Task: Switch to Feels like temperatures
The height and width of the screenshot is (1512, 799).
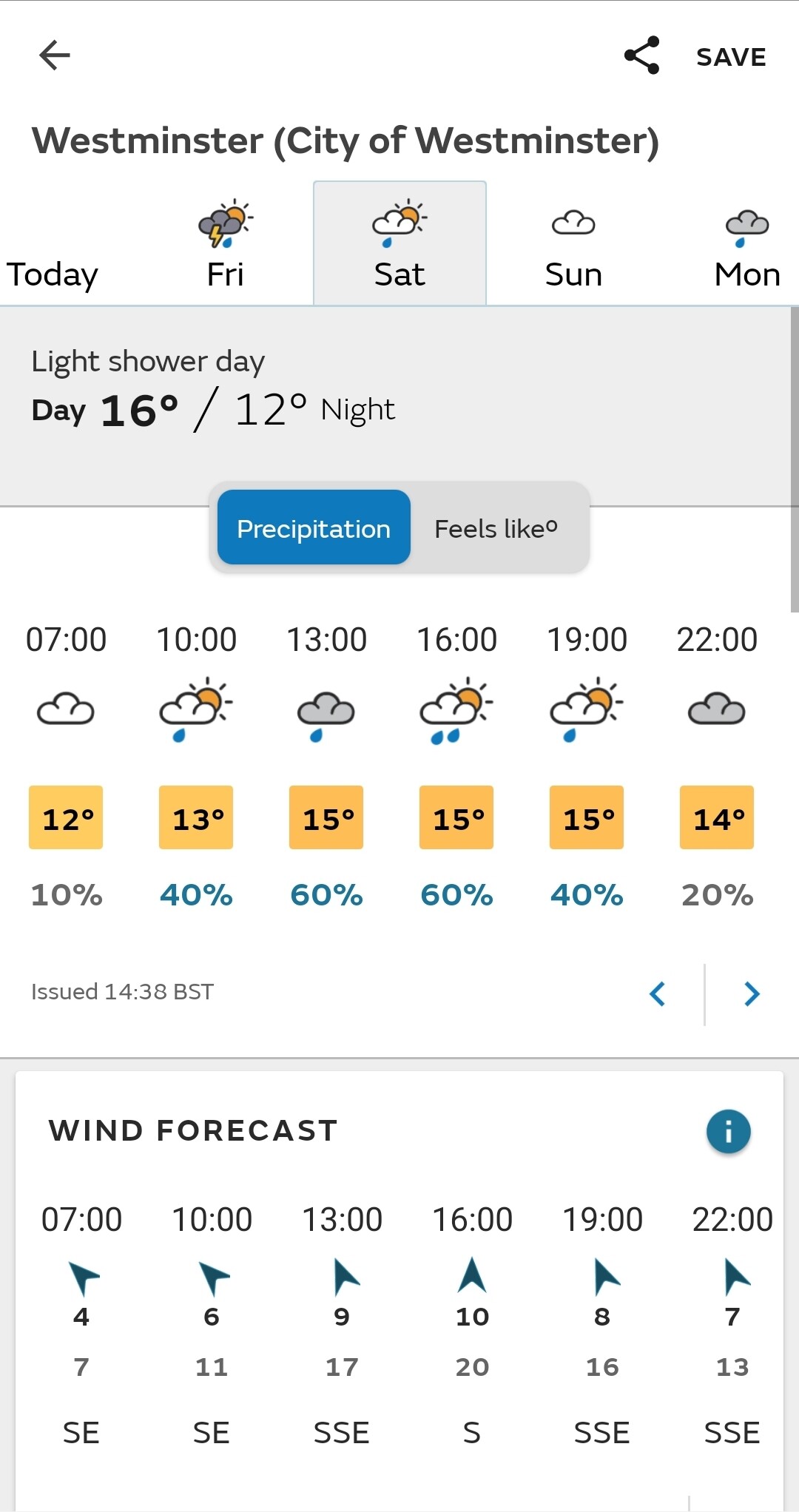Action: [496, 528]
